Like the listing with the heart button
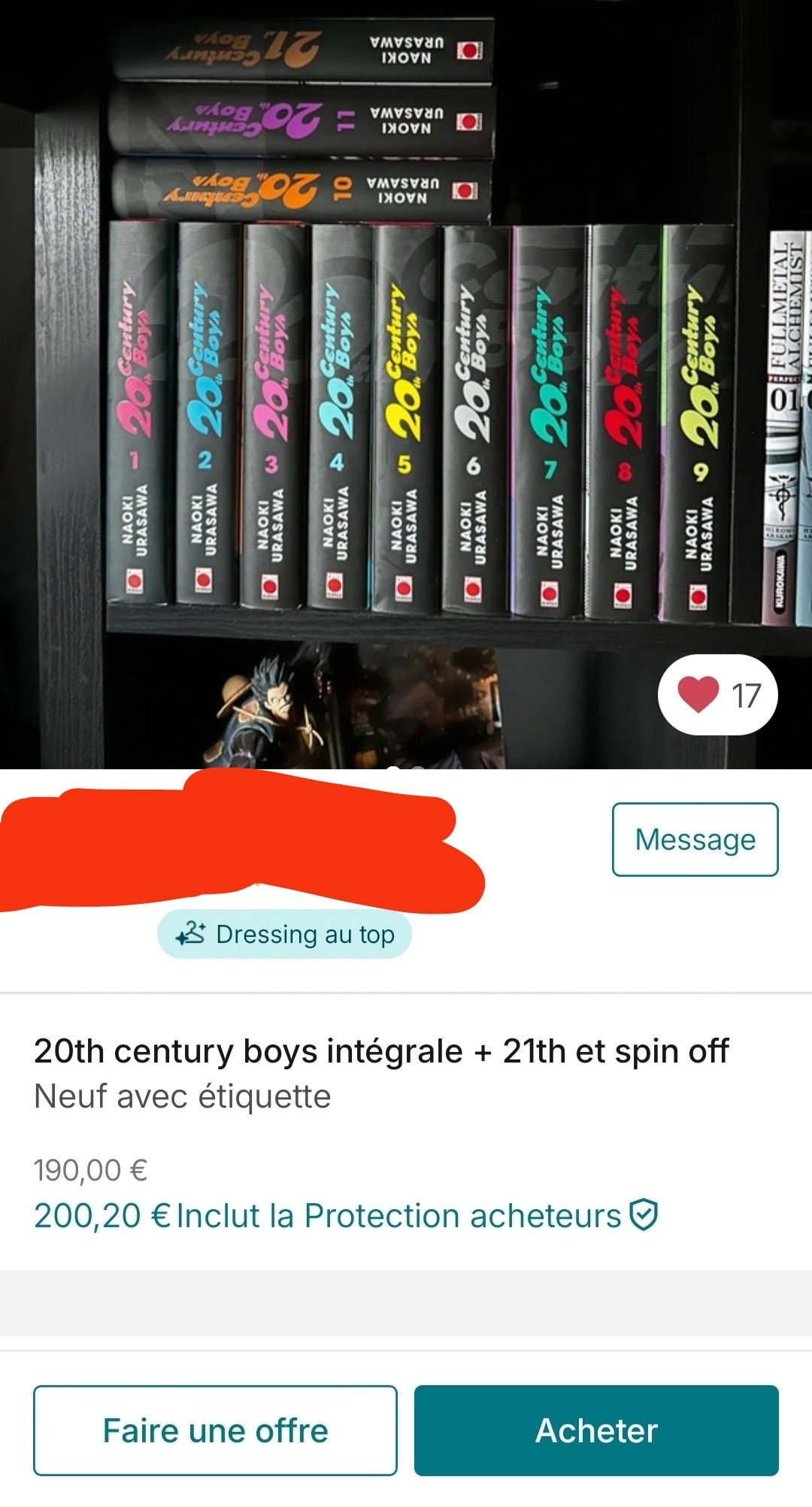The image size is (812, 1507). pos(717,695)
